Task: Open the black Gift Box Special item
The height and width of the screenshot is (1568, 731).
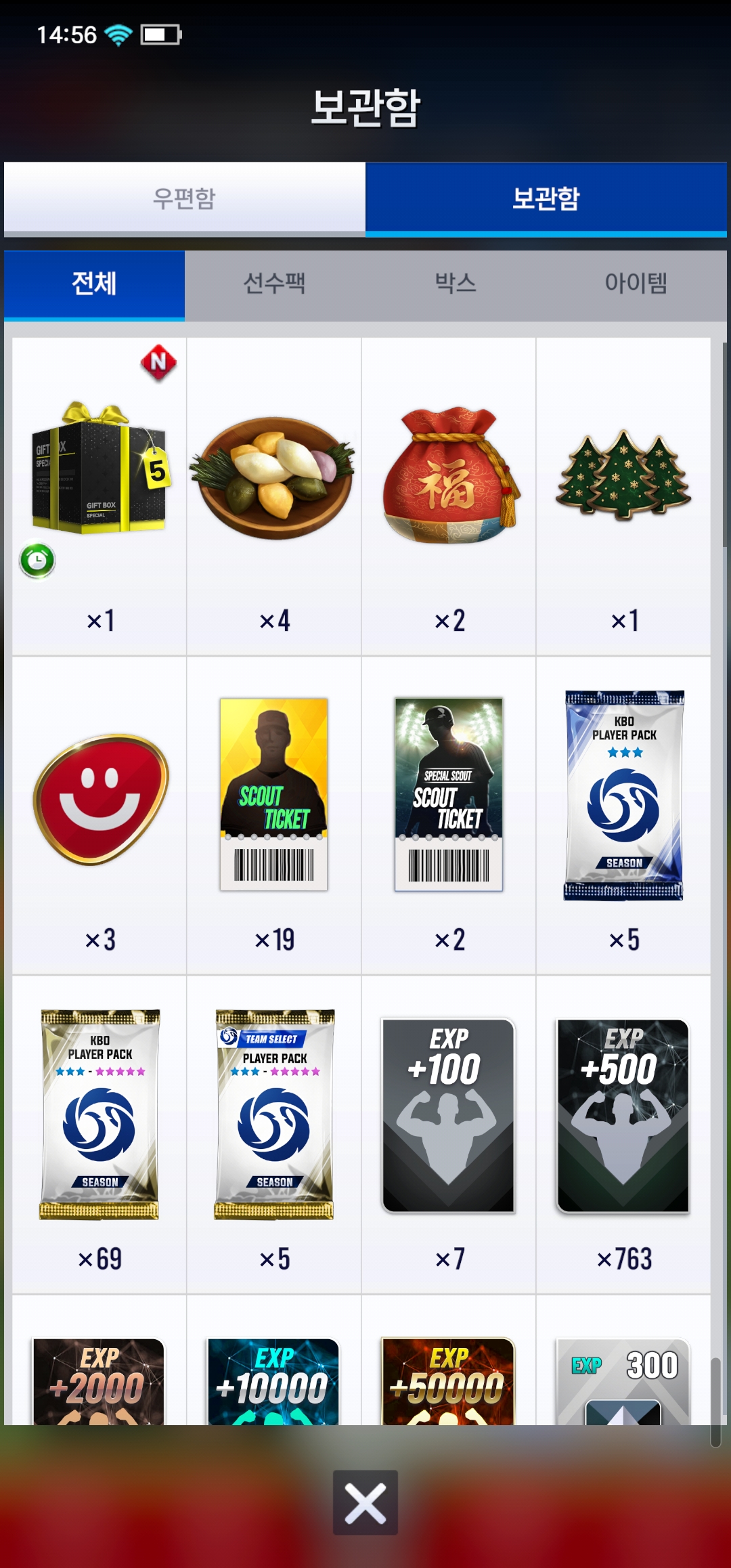Action: [x=99, y=474]
